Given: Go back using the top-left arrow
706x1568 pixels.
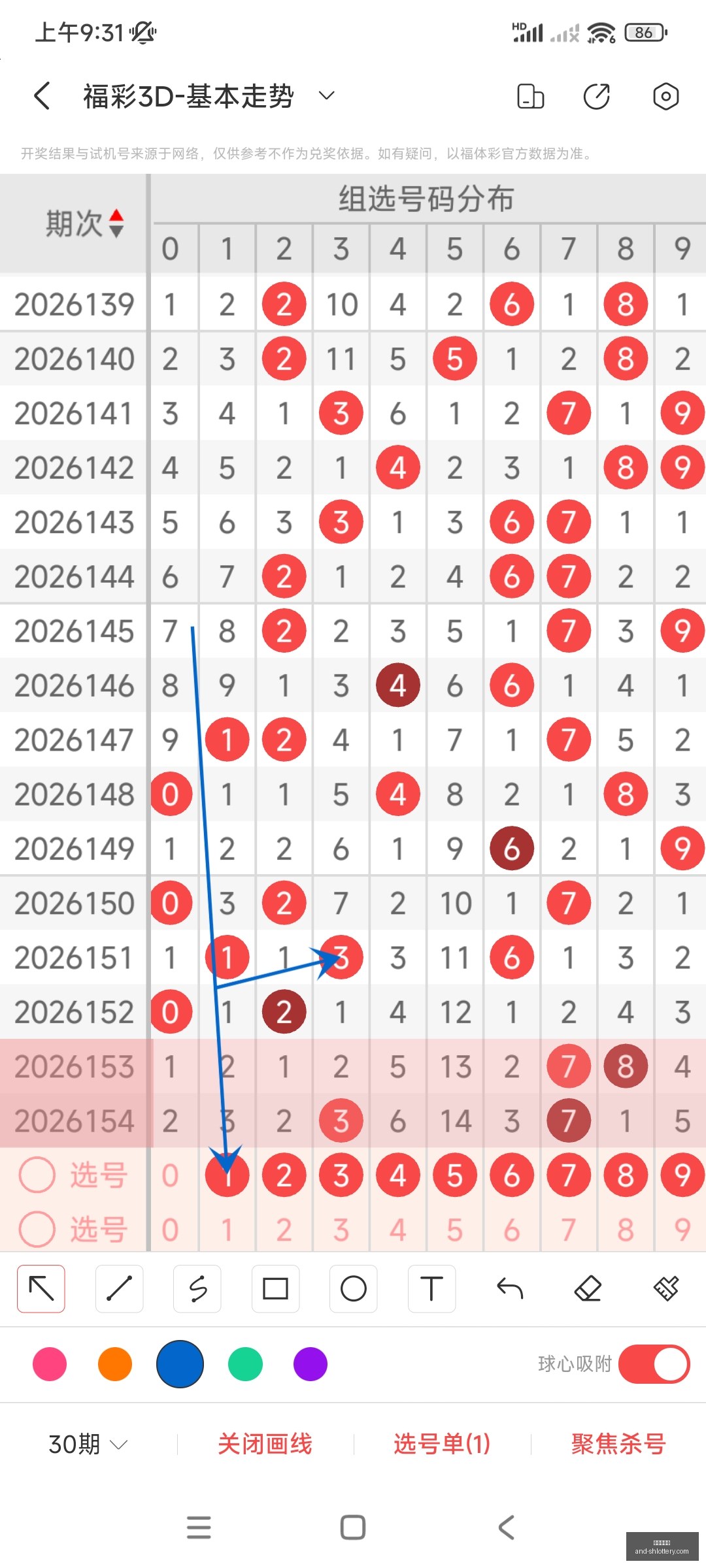Looking at the screenshot, I should 42,96.
